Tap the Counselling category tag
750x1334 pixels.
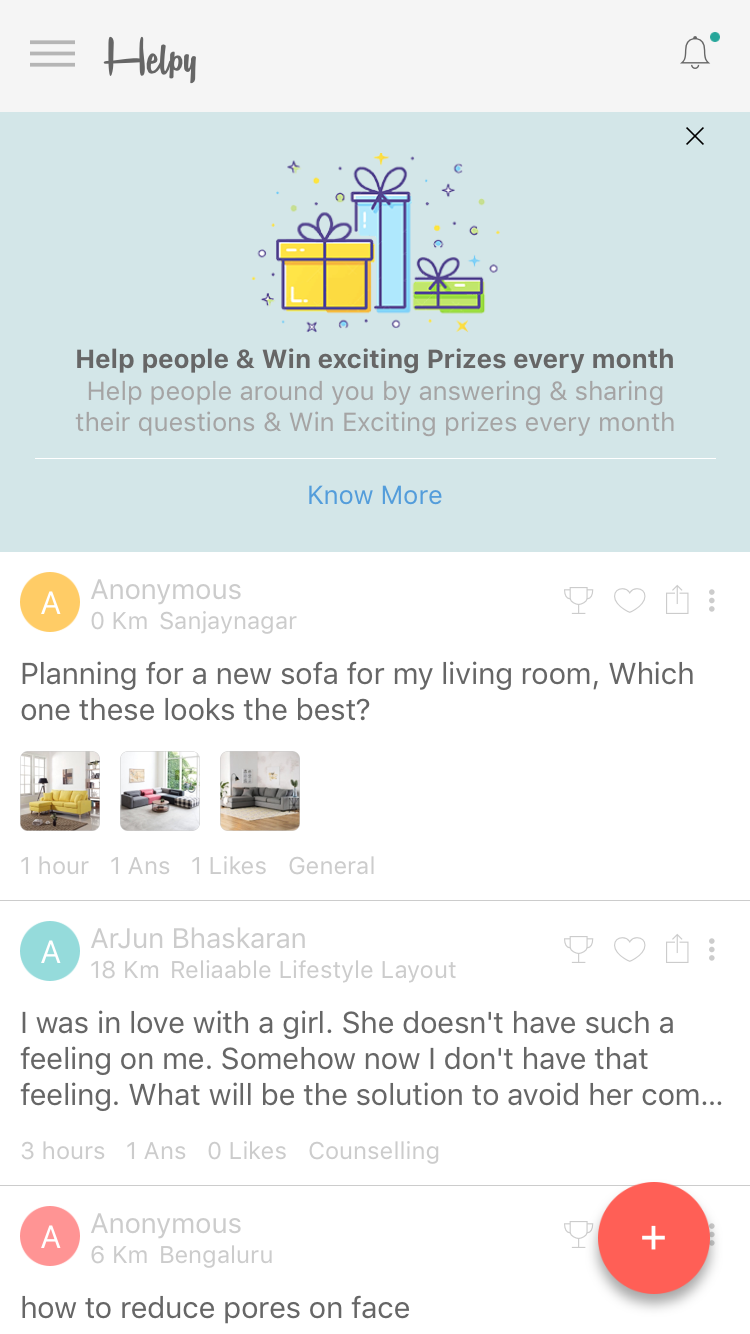pyautogui.click(x=374, y=1151)
